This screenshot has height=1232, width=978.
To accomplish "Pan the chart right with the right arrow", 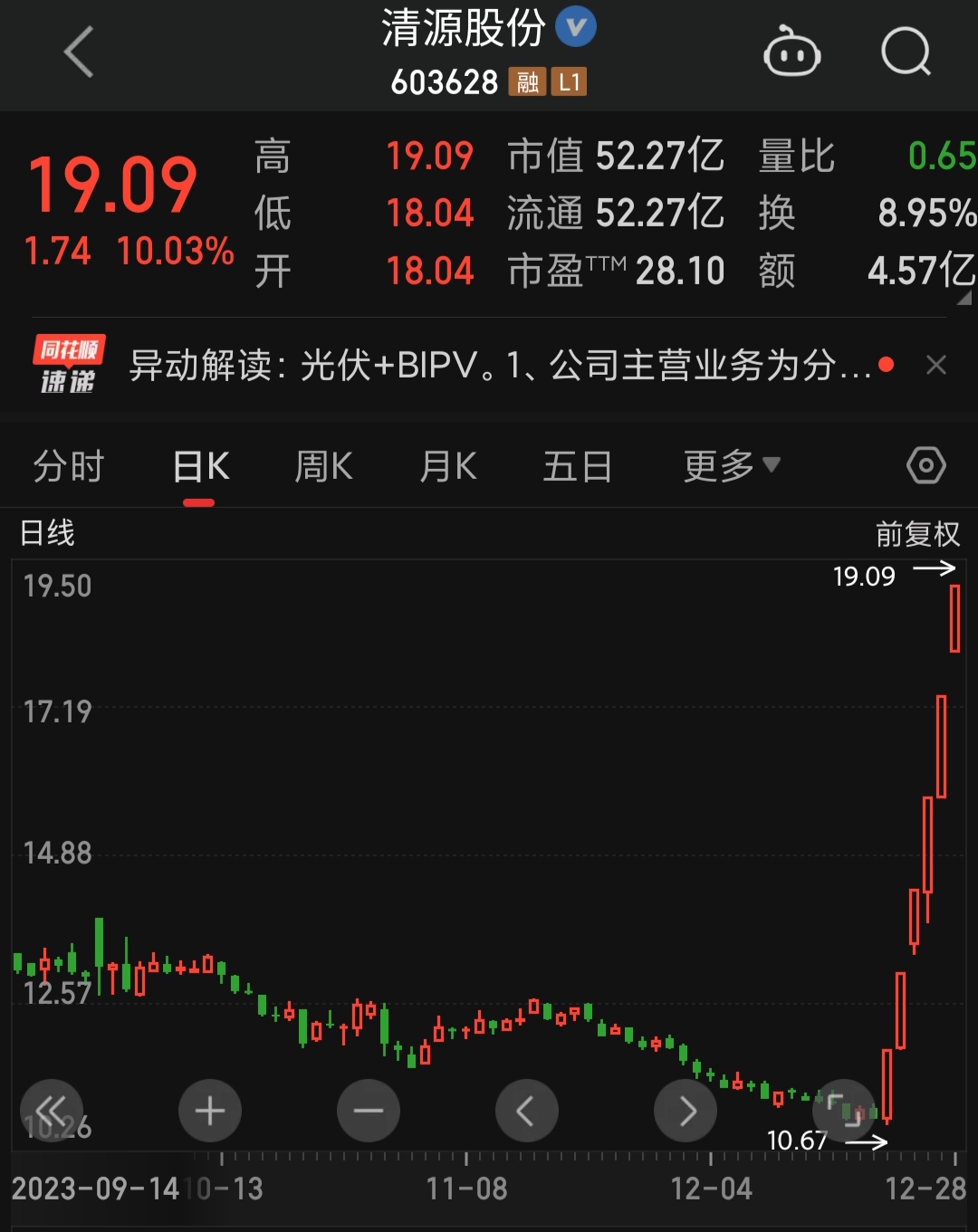I will (686, 1111).
